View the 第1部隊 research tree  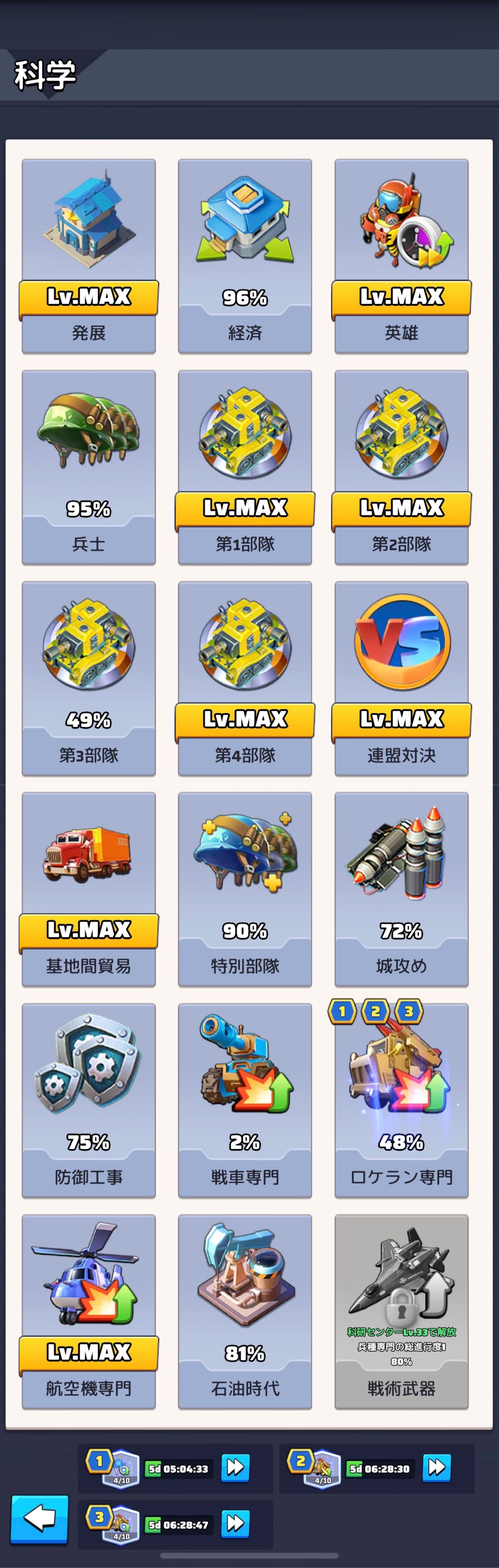pyautogui.click(x=244, y=467)
